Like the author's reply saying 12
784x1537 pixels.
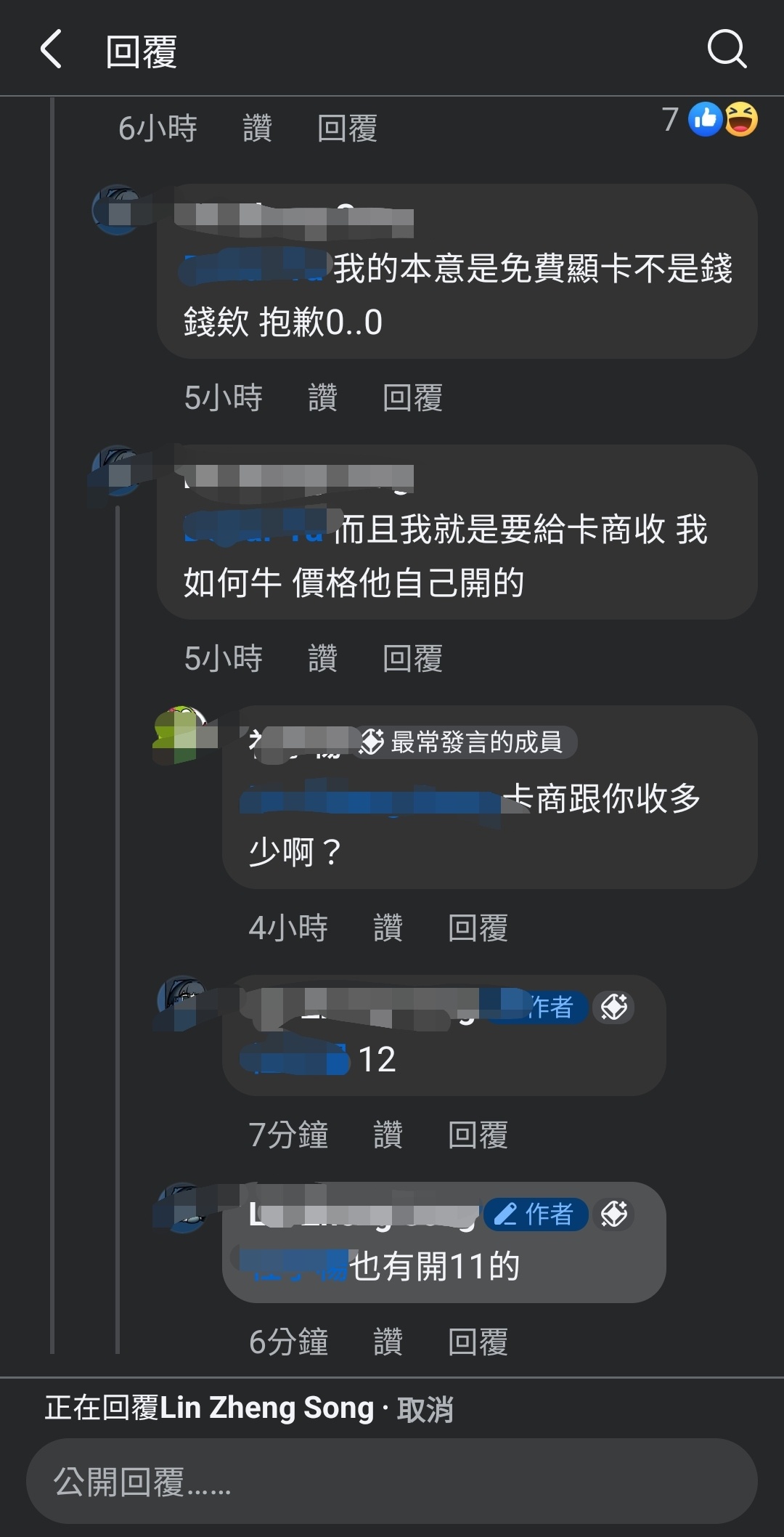388,1135
